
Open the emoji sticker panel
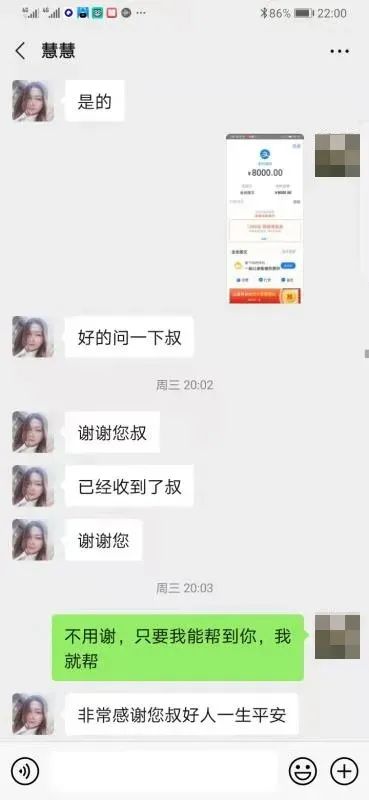(x=303, y=771)
